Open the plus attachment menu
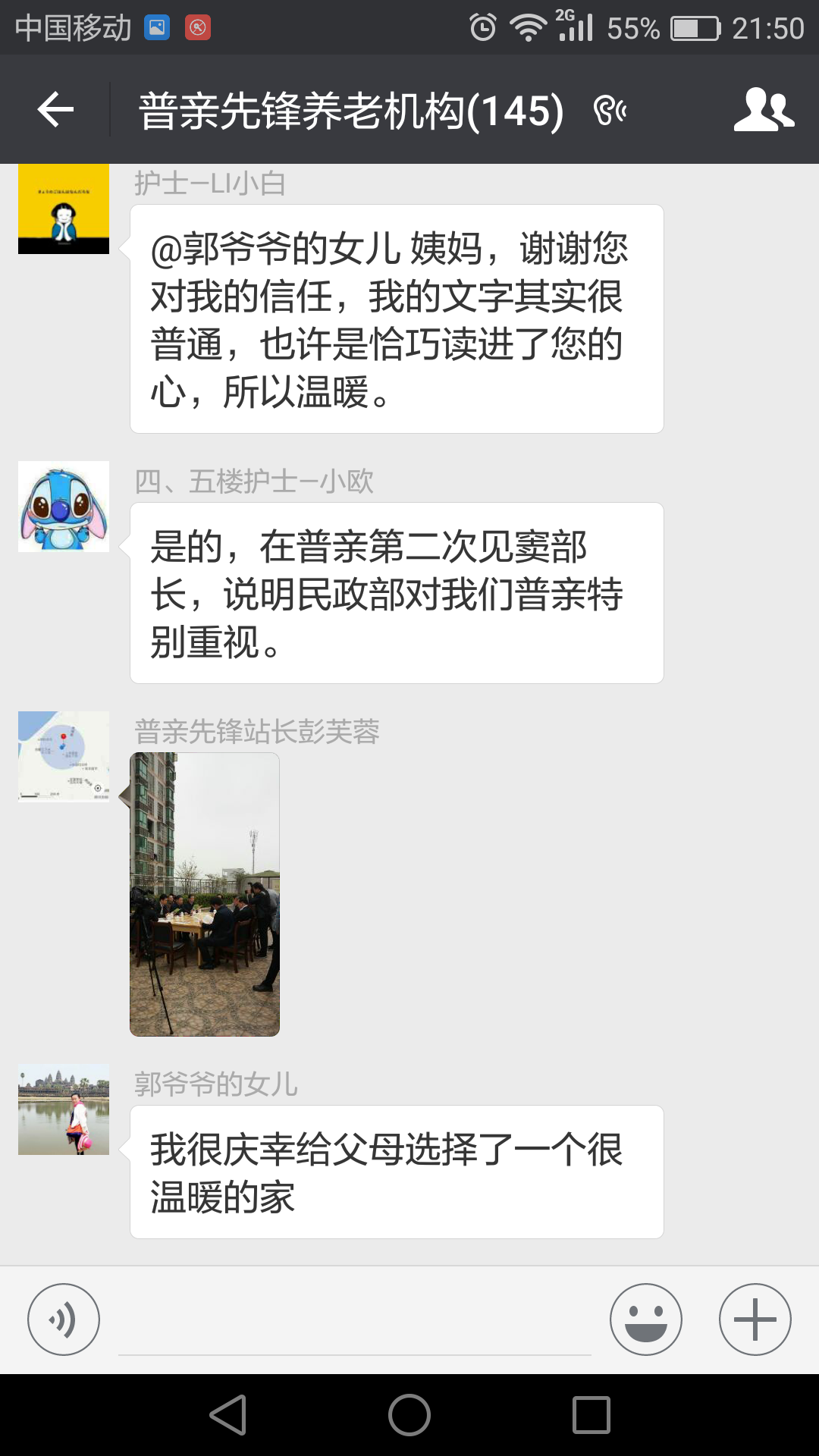The width and height of the screenshot is (819, 1456). (755, 1319)
